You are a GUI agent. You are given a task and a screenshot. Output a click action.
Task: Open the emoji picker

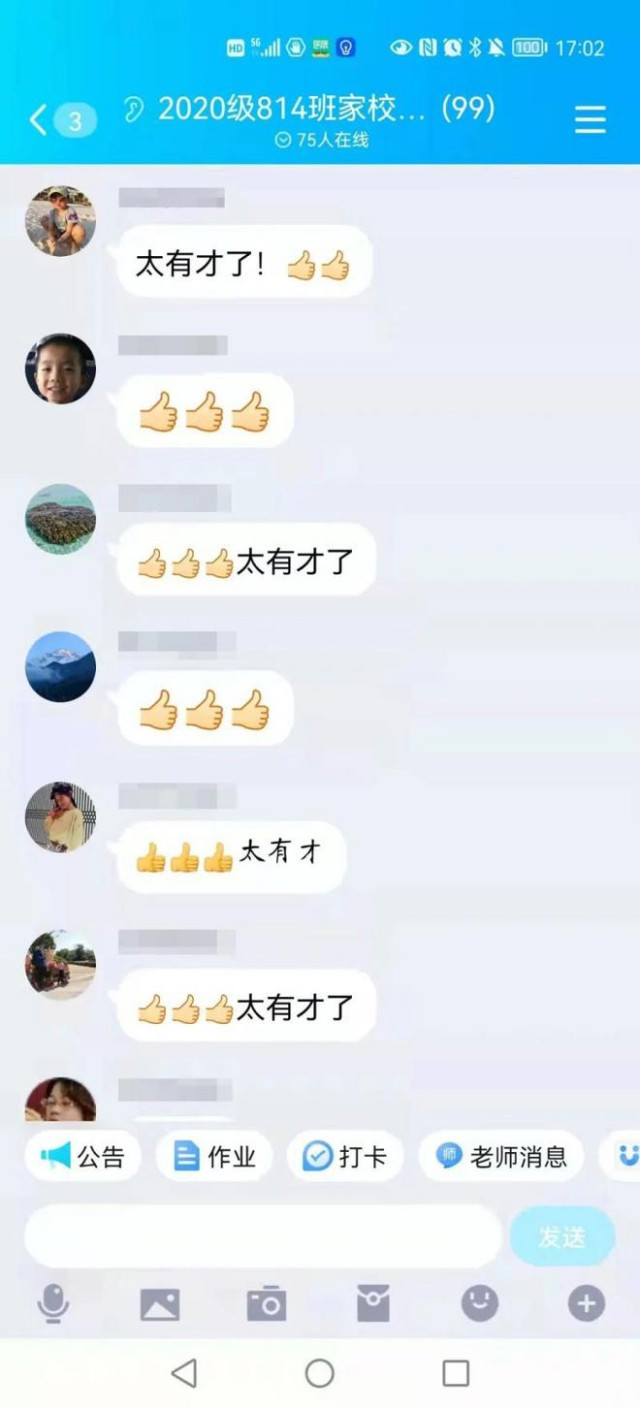point(480,1303)
